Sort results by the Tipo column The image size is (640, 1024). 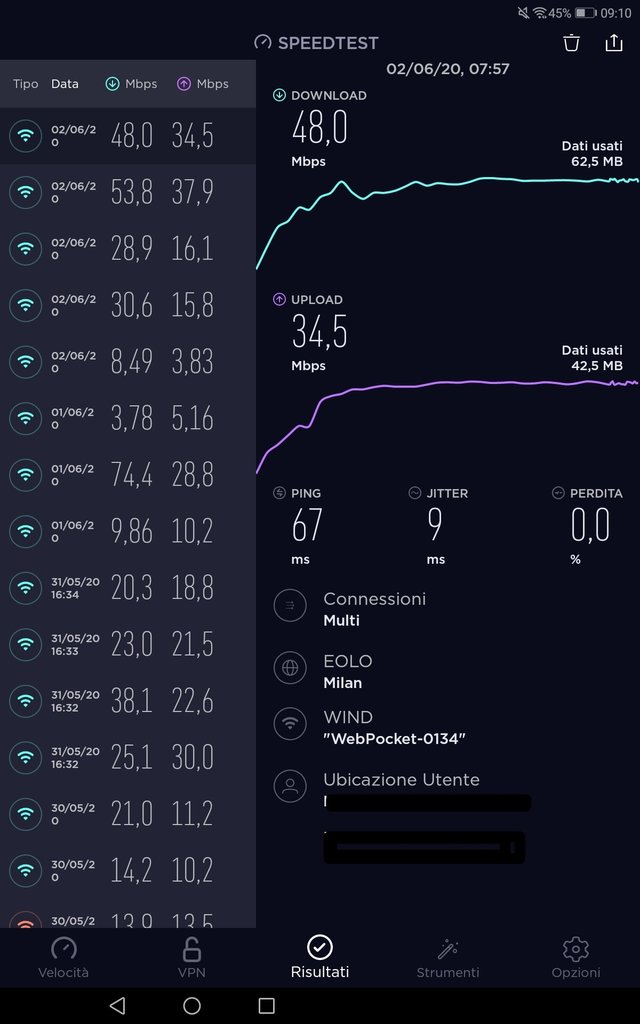point(25,84)
